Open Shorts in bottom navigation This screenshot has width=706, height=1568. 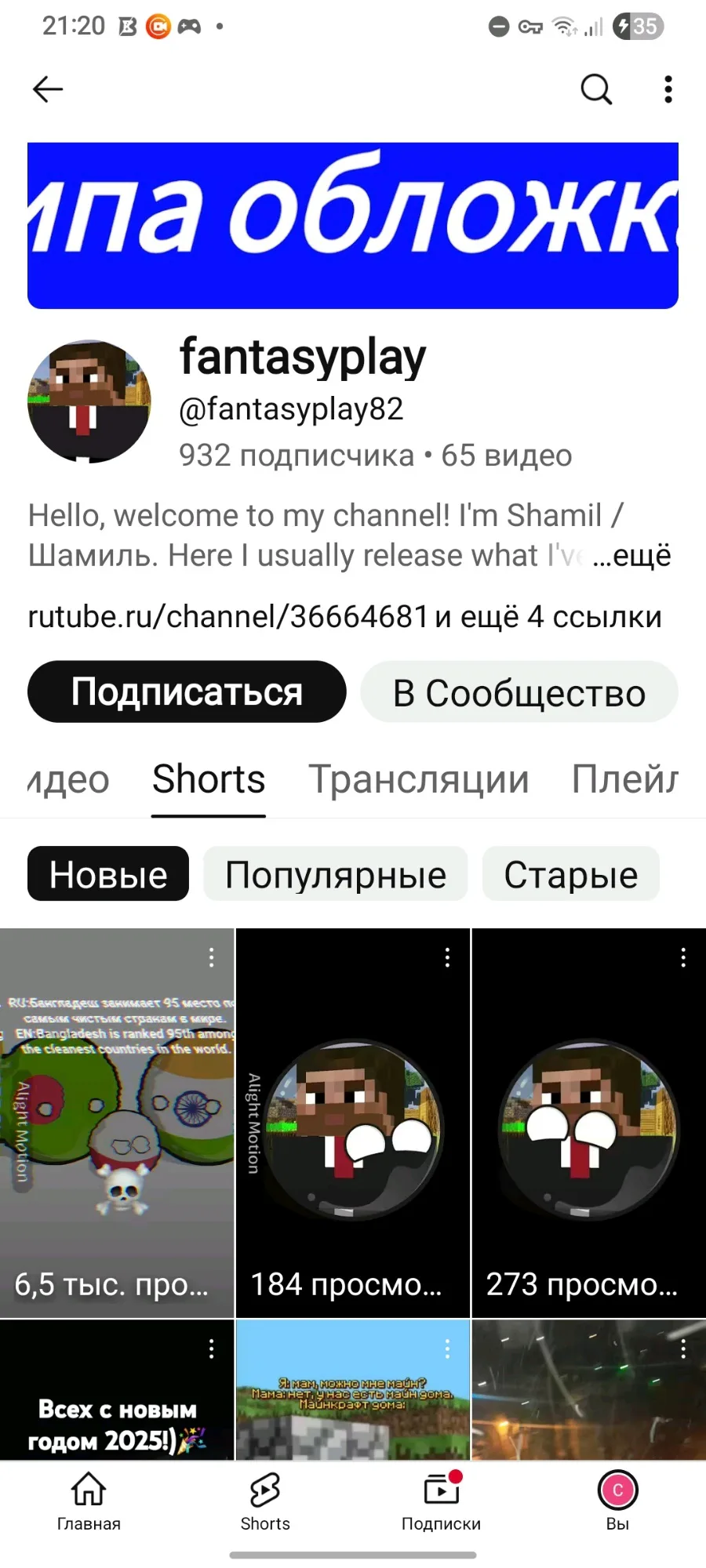[x=265, y=1501]
